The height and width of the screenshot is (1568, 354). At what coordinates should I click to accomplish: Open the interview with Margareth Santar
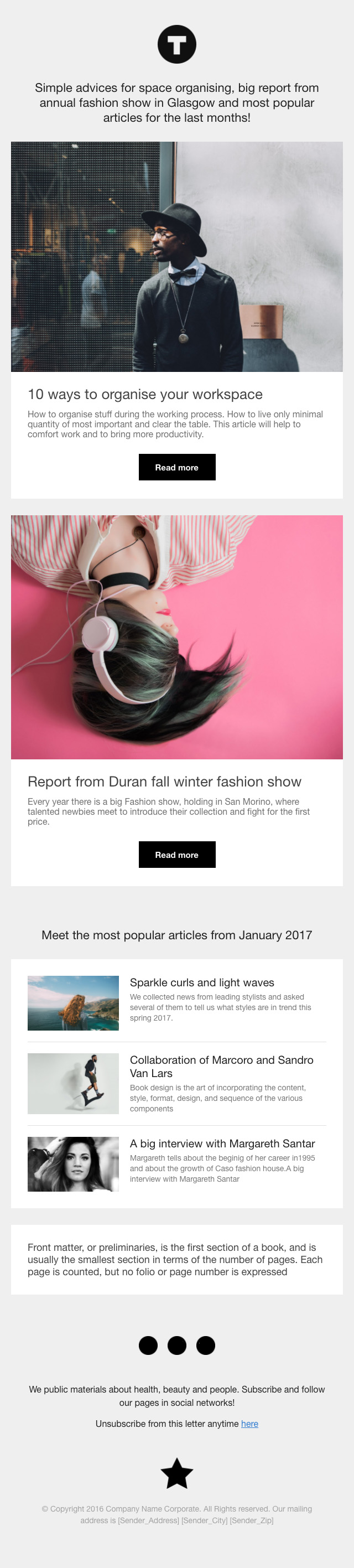click(222, 1143)
